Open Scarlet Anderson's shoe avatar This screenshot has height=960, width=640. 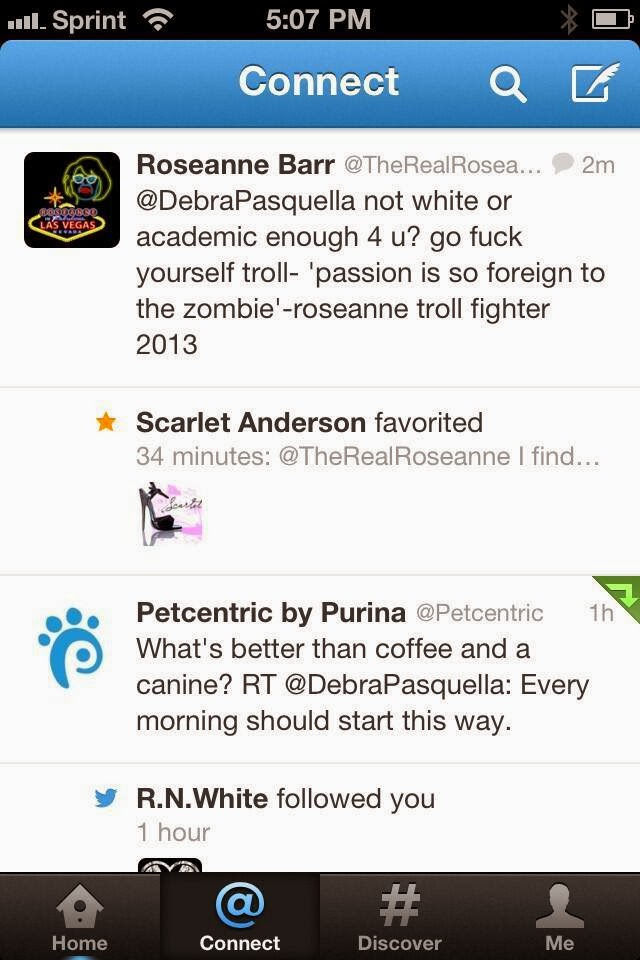point(170,513)
